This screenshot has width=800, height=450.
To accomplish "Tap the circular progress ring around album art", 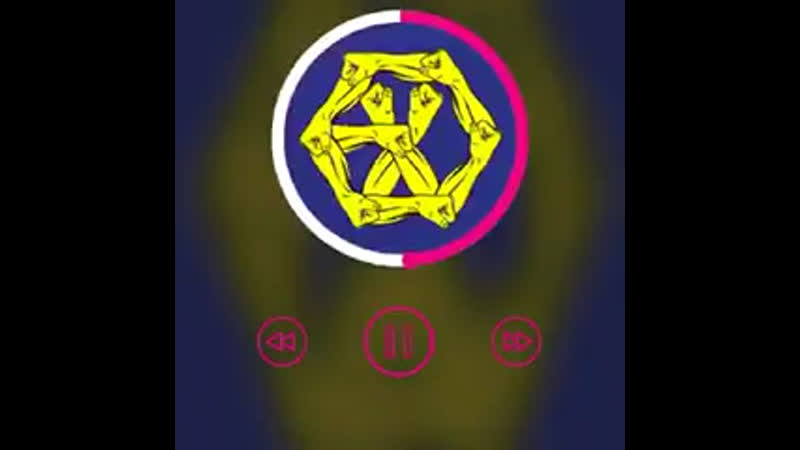I will point(521,140).
